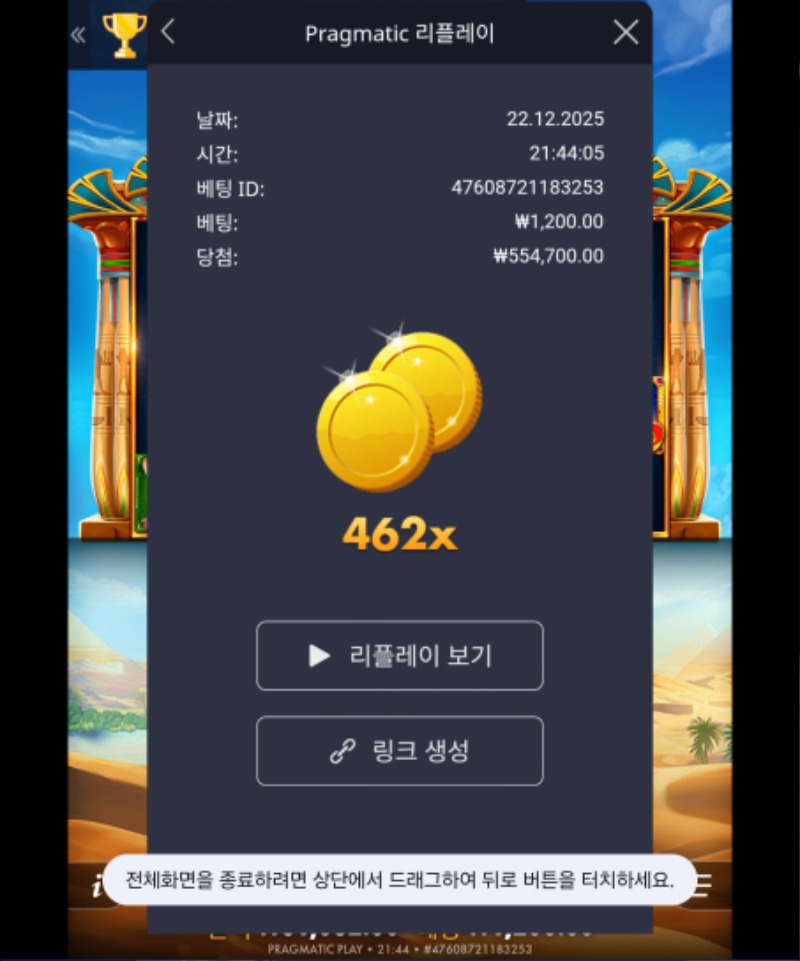The width and height of the screenshot is (800, 961).
Task: Open the trophy icon in the game header
Action: 124,34
